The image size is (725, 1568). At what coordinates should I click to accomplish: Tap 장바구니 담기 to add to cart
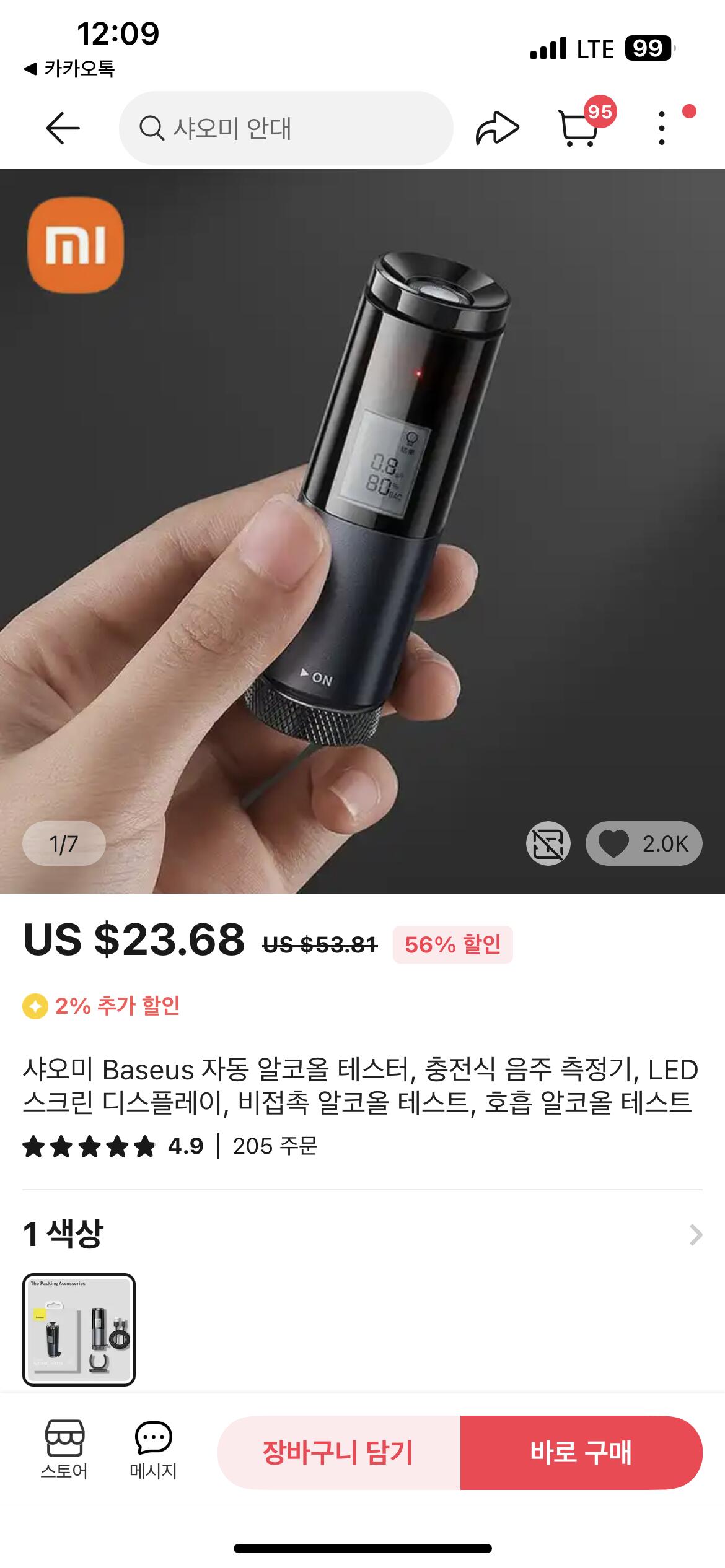click(x=338, y=1452)
